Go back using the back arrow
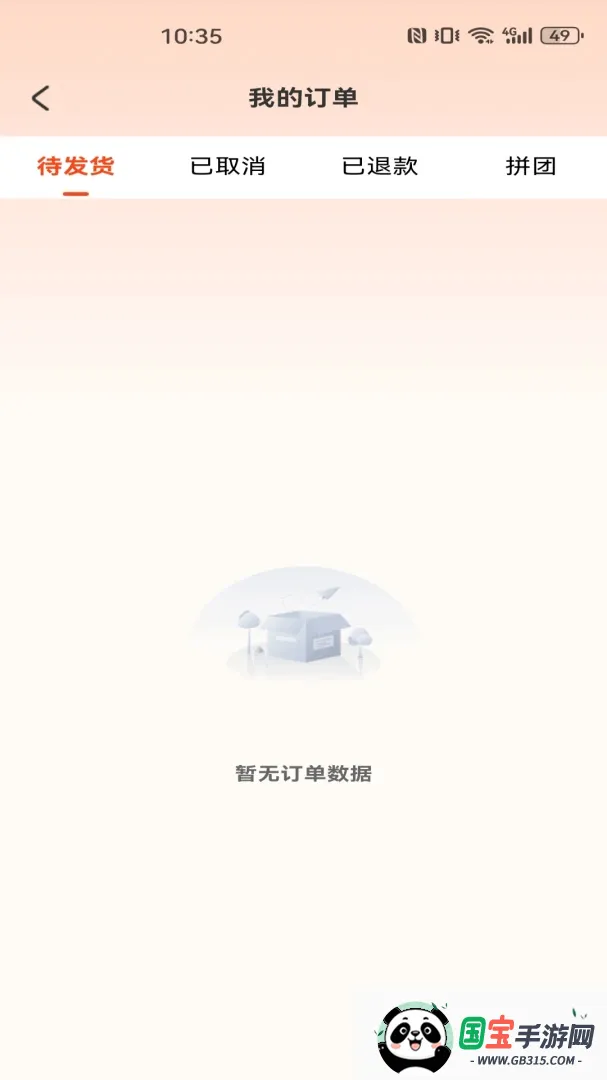 41,98
